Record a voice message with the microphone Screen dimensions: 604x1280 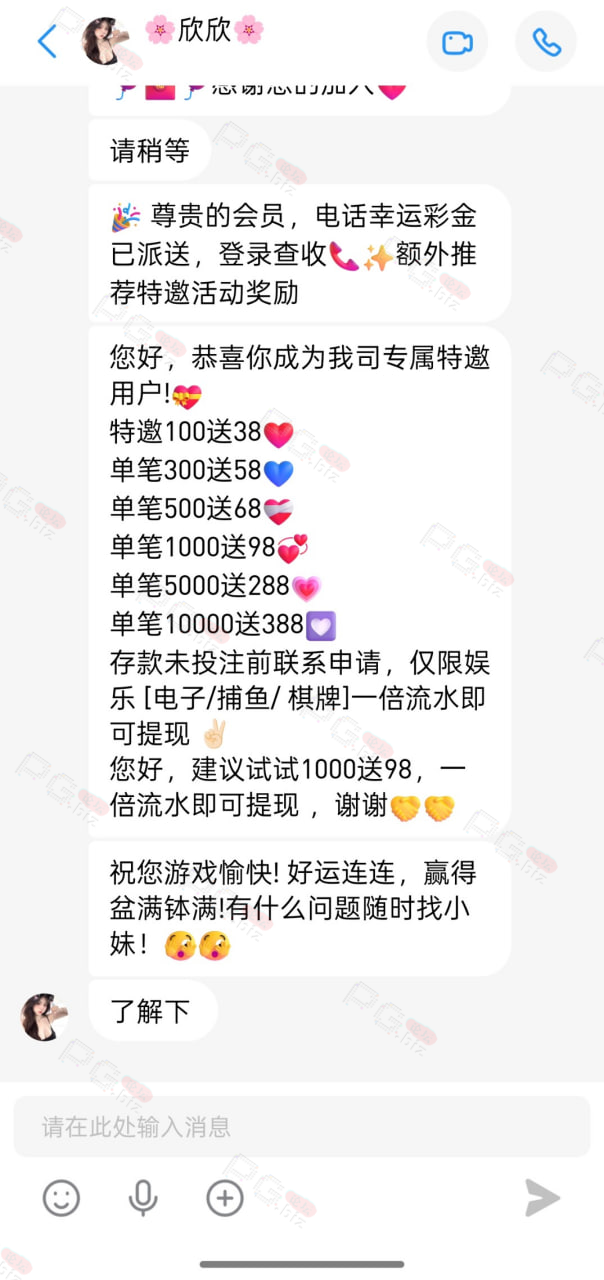click(143, 1197)
